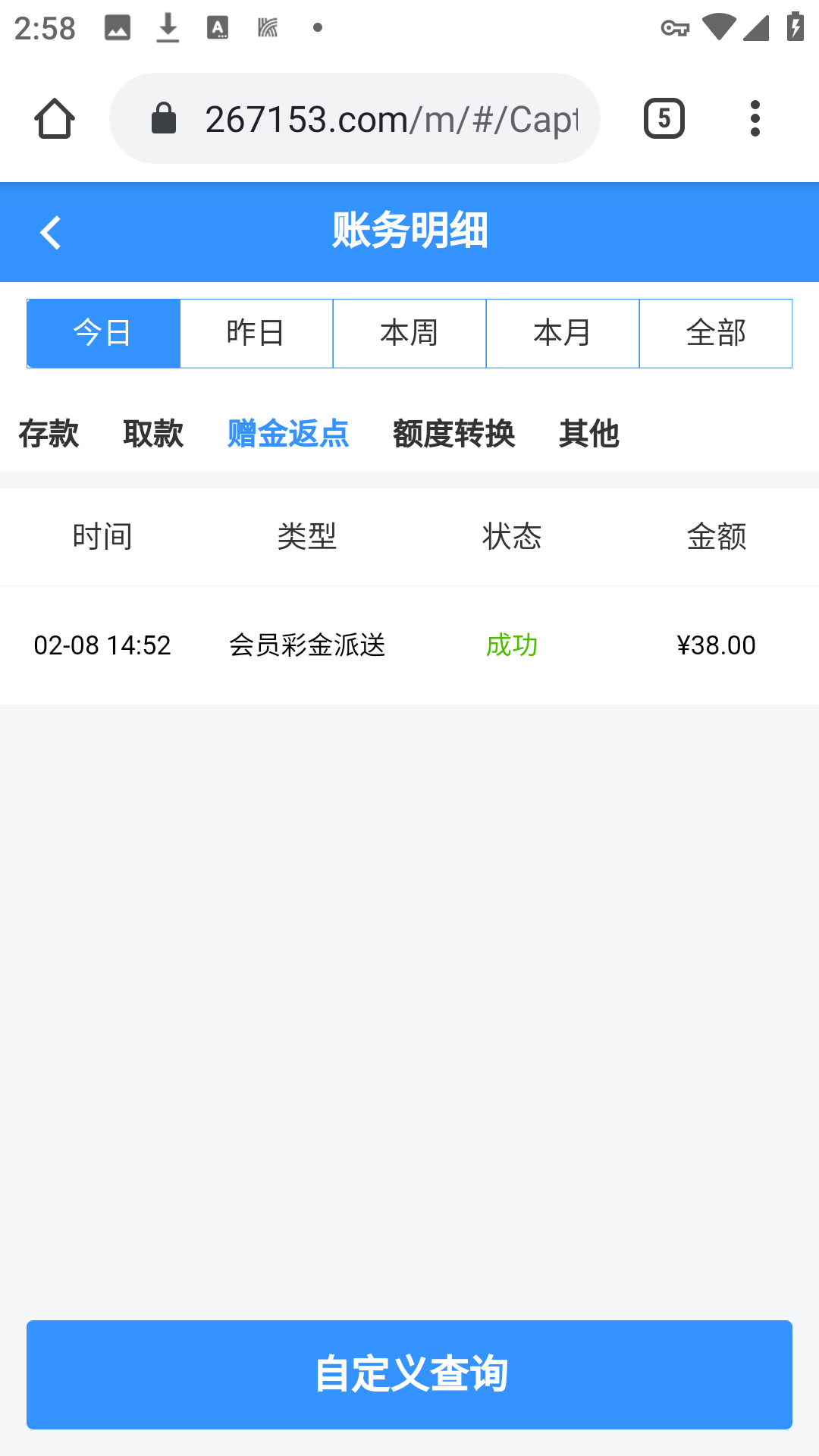
Task: Open the browser overflow menu
Action: 755,119
